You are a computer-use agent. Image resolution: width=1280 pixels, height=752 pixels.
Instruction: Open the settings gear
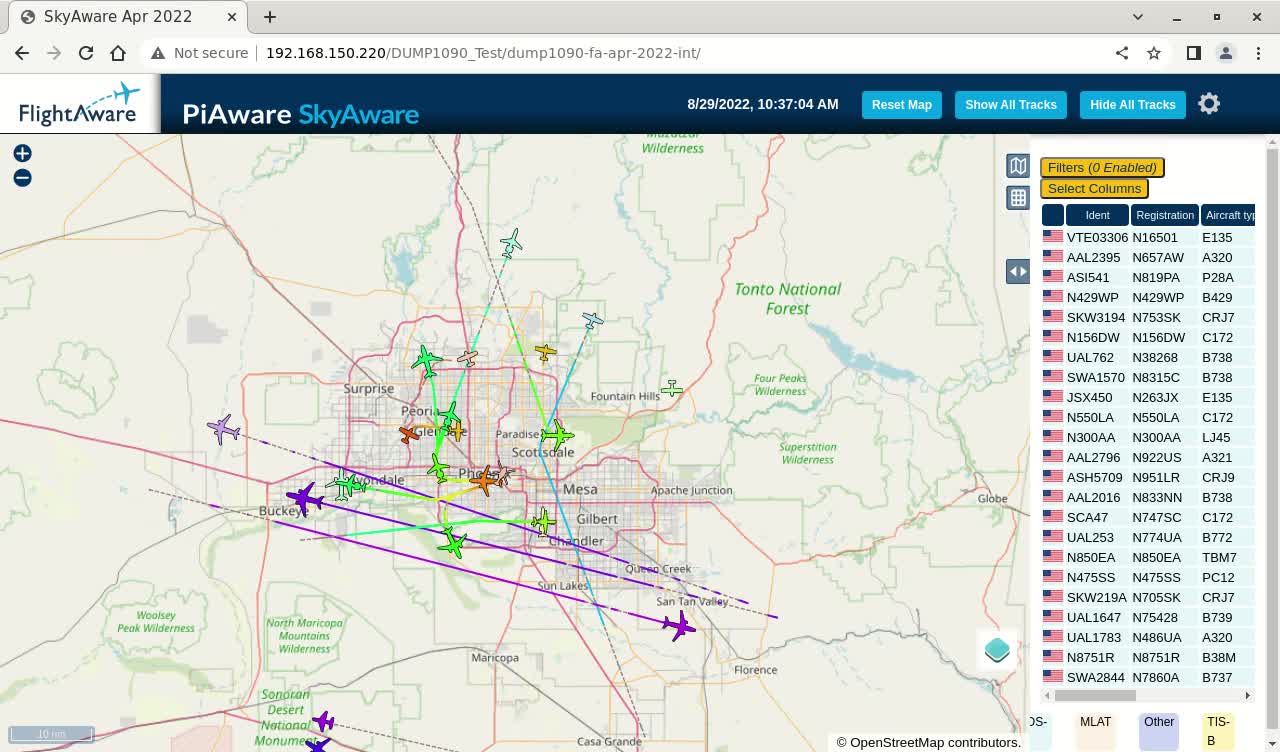coord(1209,104)
